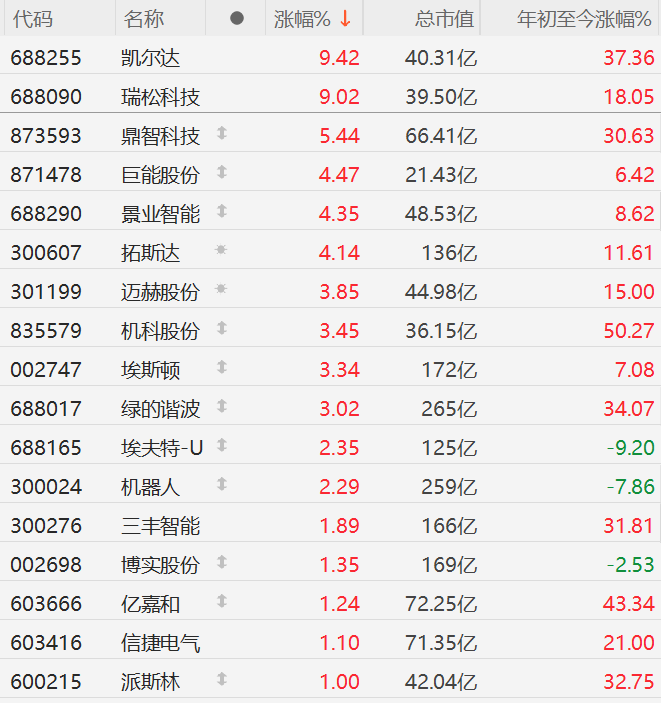Open 亿嘉和 stock details

(150, 604)
